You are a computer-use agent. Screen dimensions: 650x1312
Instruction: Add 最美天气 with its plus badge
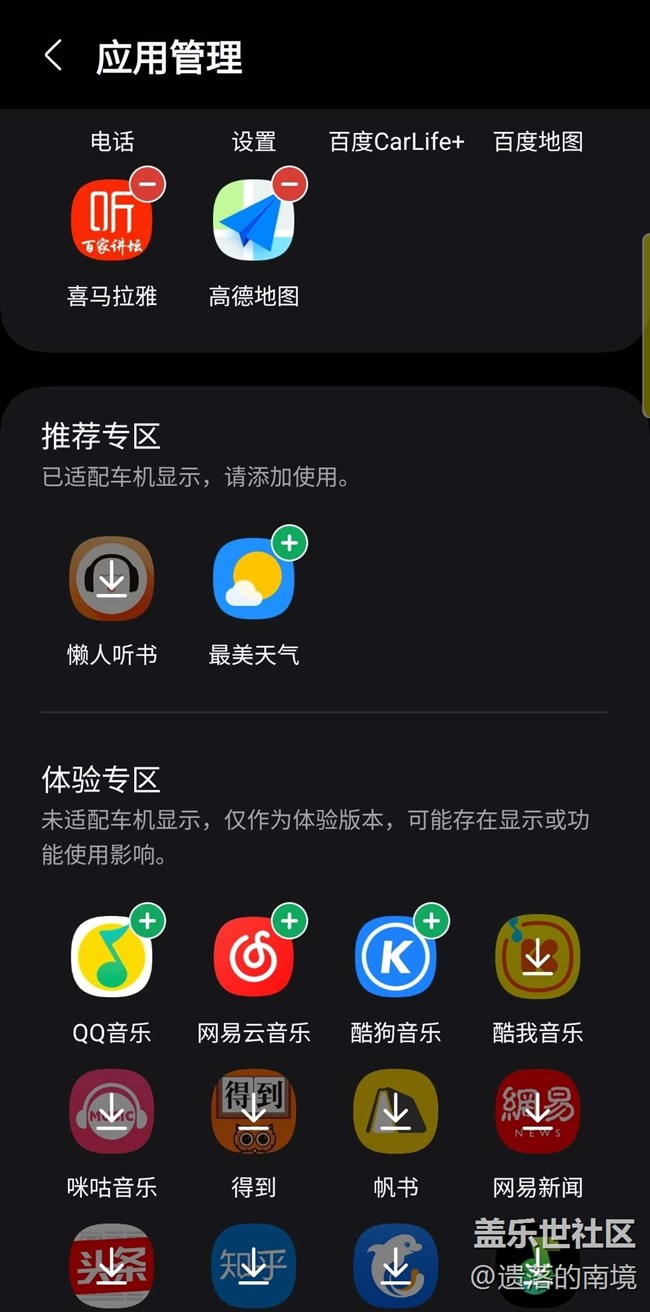coord(289,543)
